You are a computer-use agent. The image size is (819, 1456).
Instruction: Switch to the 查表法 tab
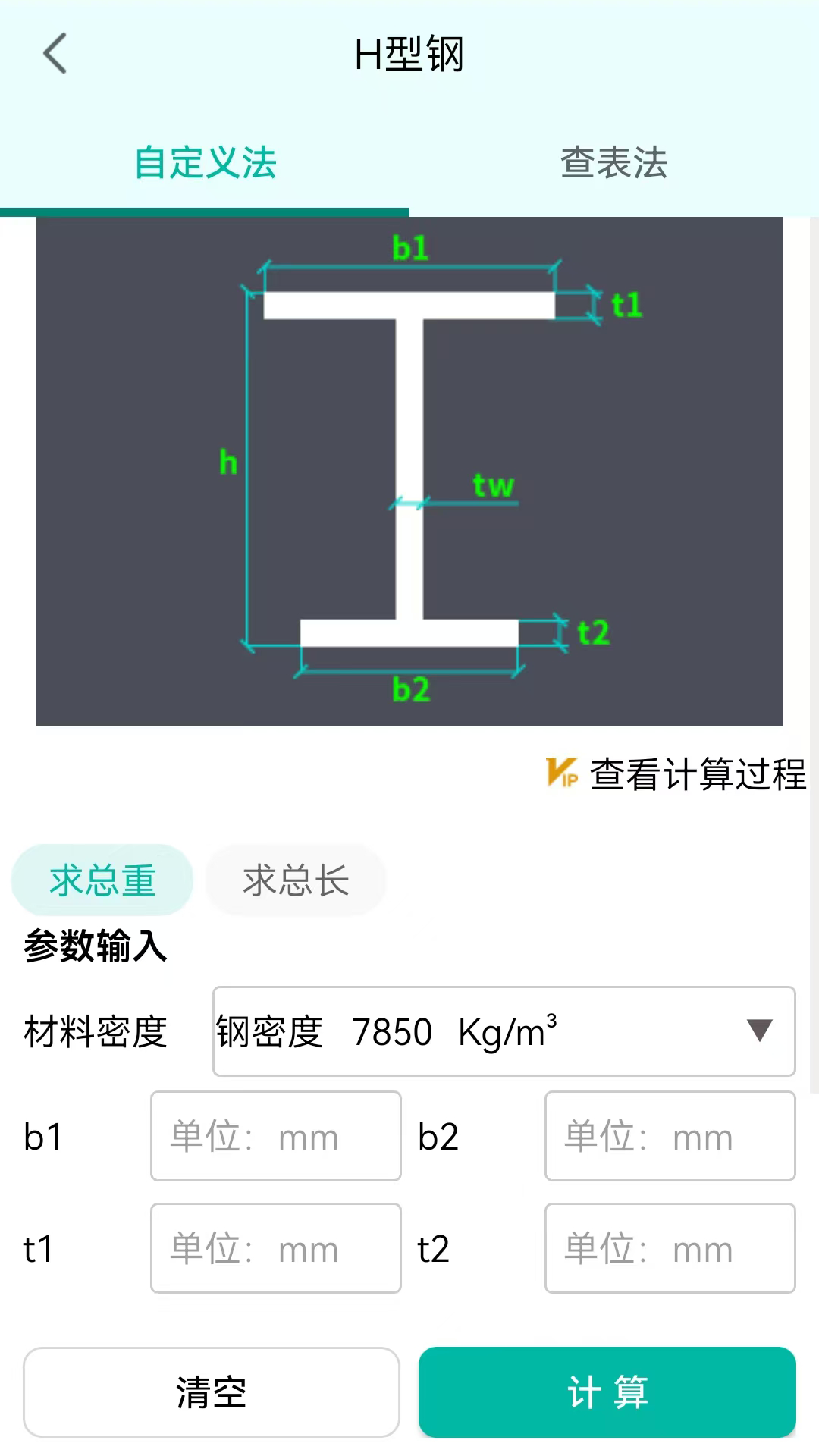point(613,163)
